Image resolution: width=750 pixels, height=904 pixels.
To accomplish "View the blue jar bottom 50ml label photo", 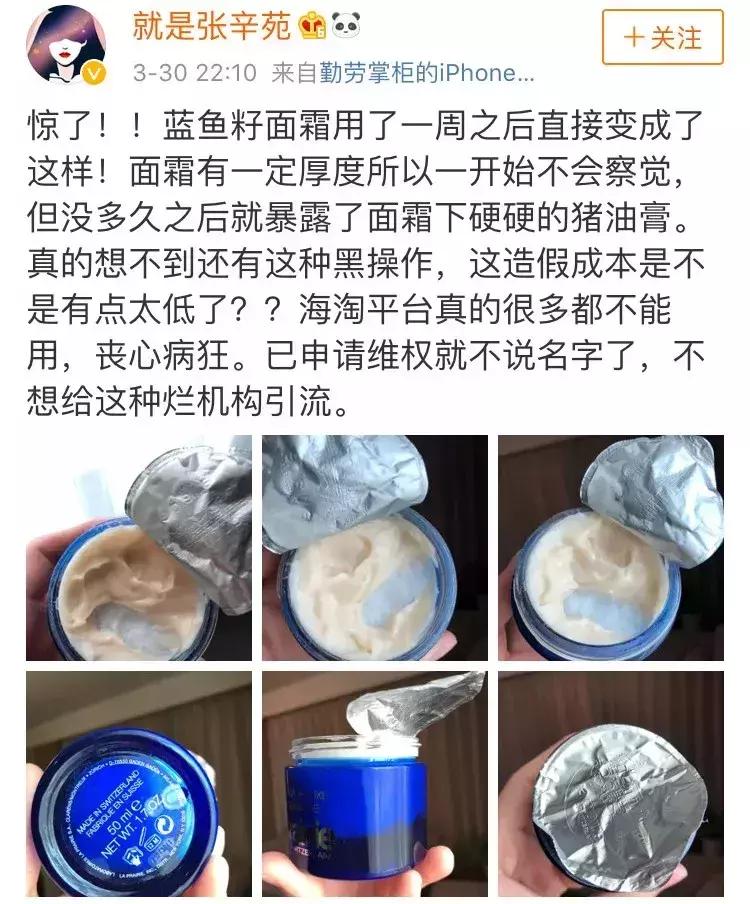I will (133, 788).
